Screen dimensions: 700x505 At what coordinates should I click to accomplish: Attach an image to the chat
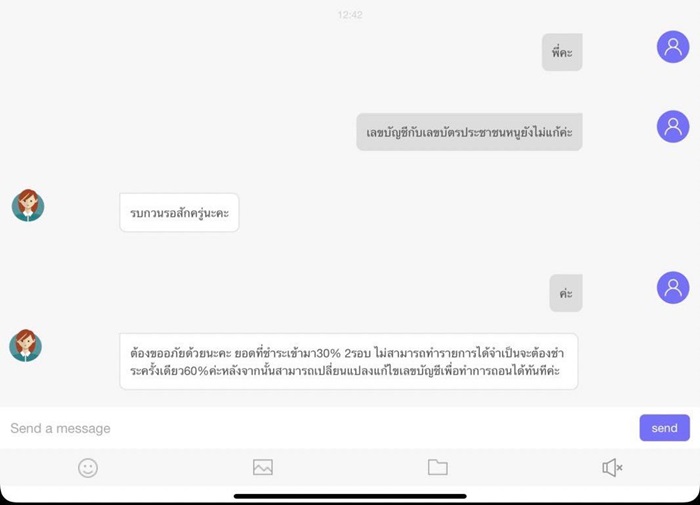pos(263,467)
